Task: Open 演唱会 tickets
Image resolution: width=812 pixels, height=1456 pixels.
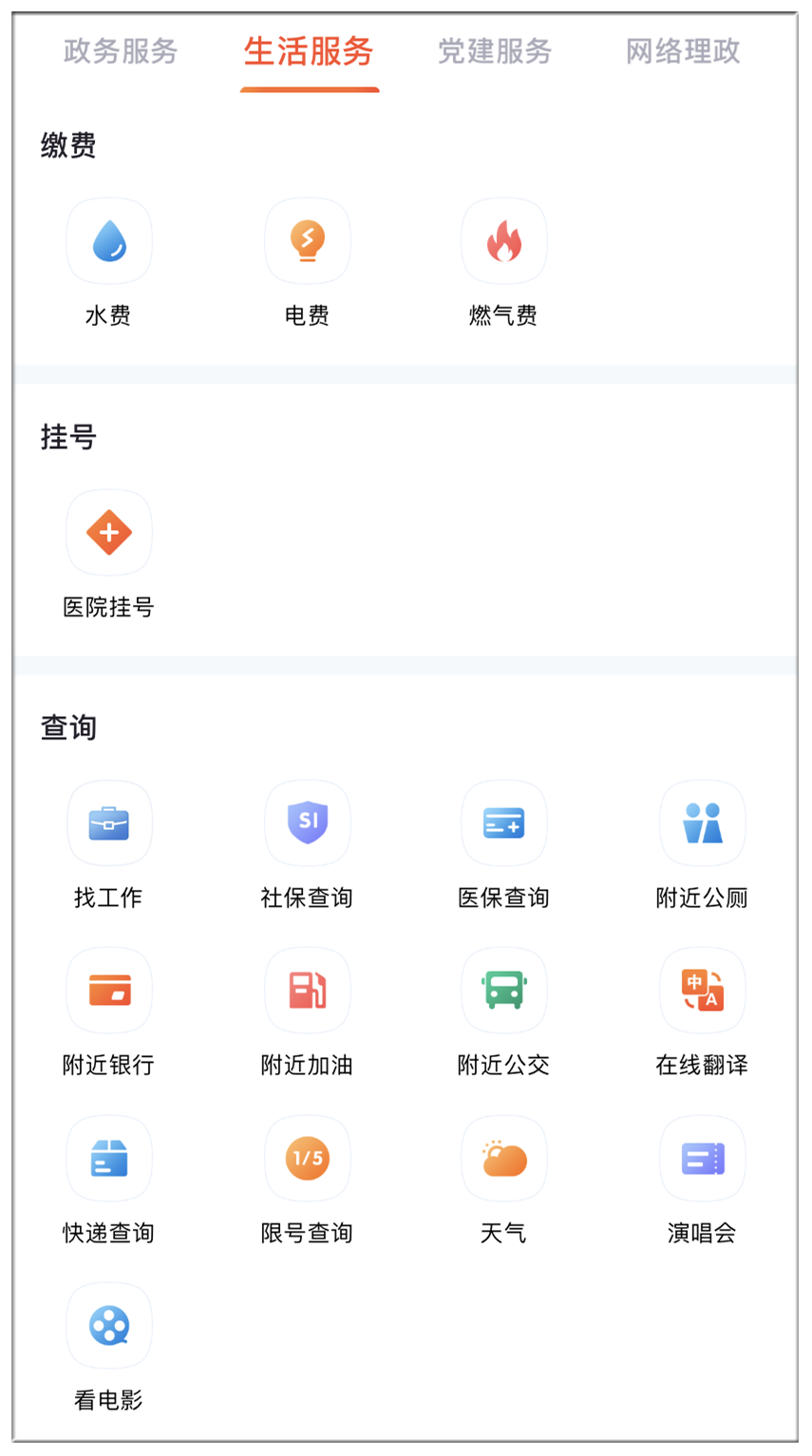Action: coord(702,1159)
